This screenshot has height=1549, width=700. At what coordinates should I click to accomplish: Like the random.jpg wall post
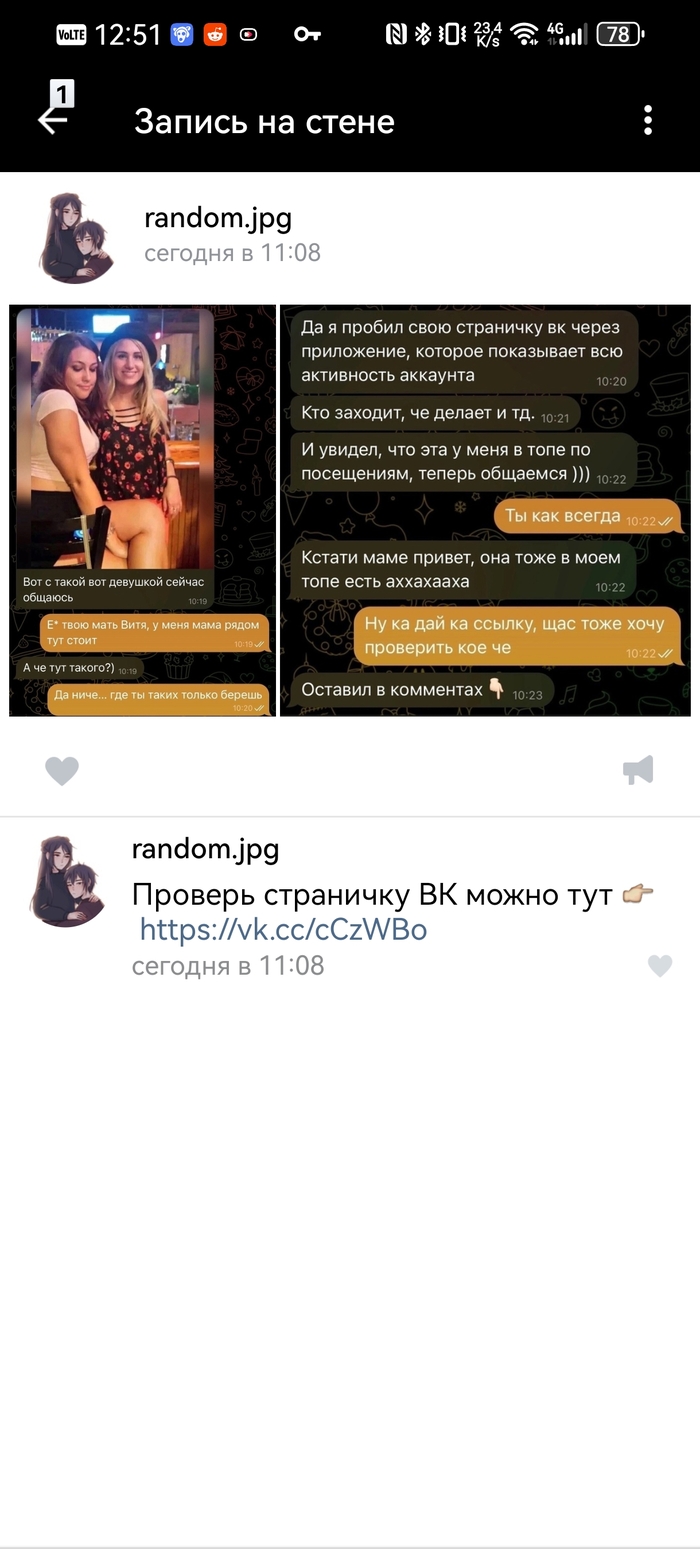coord(62,770)
